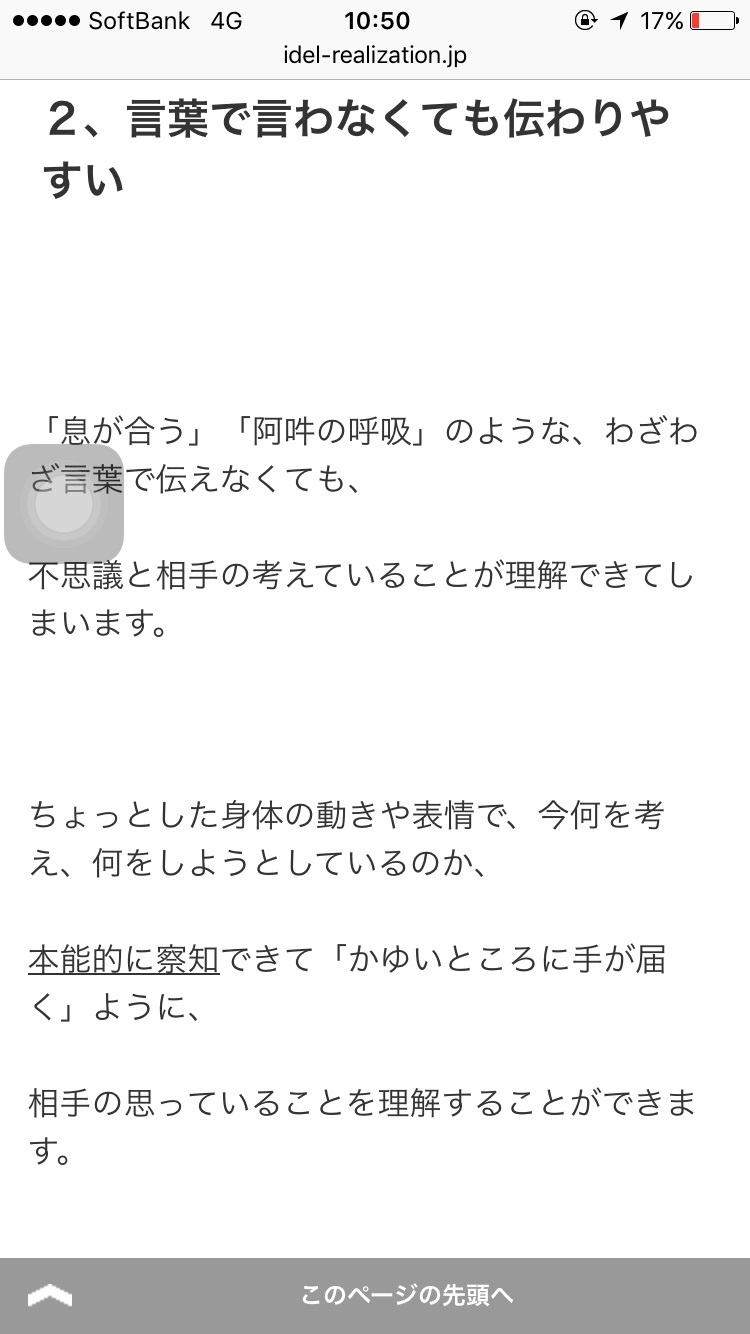Viewport: 750px width, 1334px height.
Task: Tap the このページの先頭へ button
Action: tap(406, 1296)
